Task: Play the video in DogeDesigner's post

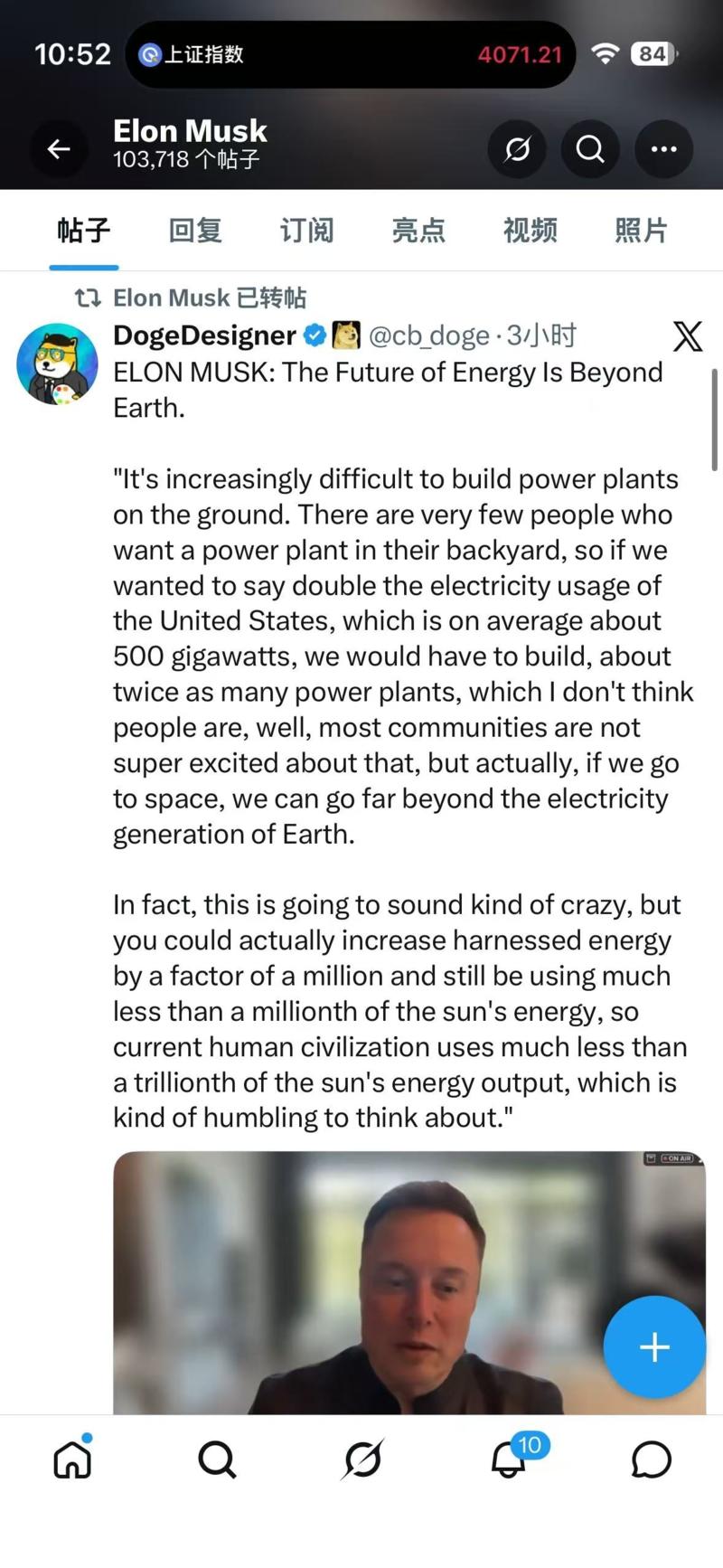Action: [x=409, y=1282]
